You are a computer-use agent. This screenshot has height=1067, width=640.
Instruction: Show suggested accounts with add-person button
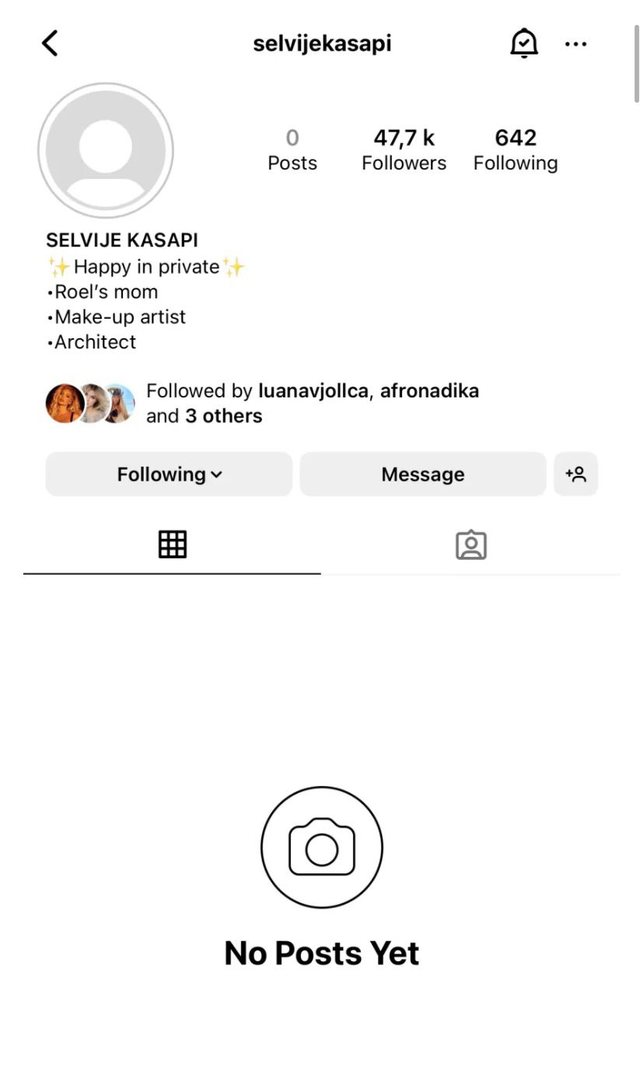coord(576,474)
